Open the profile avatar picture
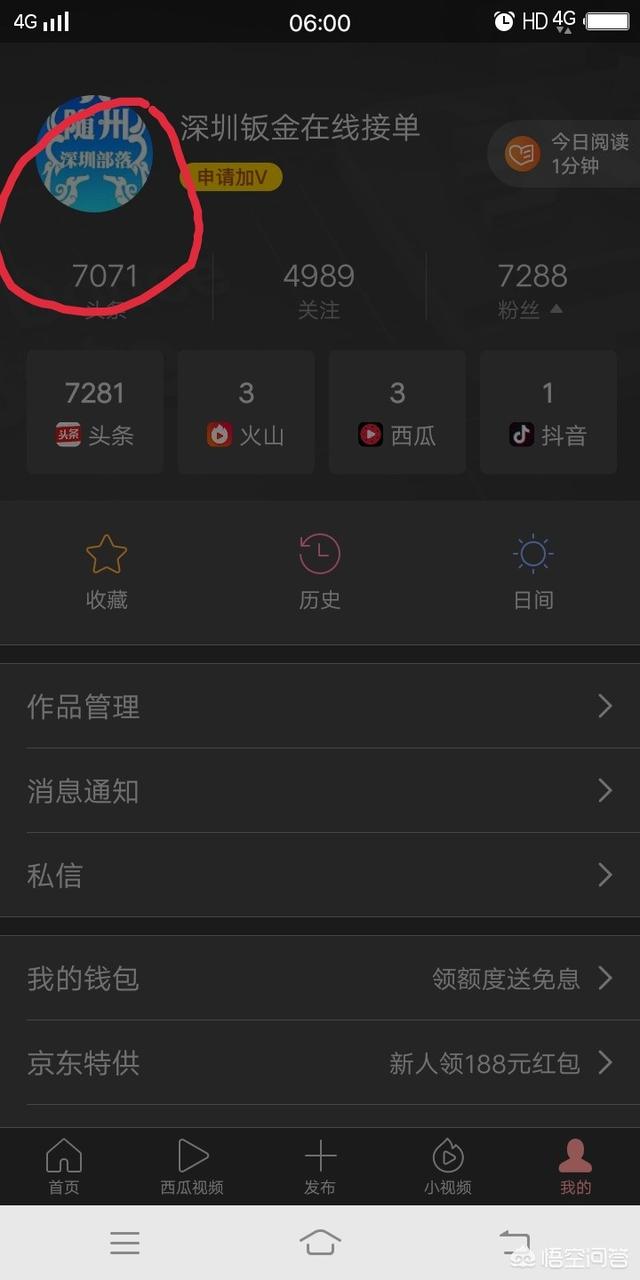This screenshot has width=640, height=1280. click(x=94, y=154)
